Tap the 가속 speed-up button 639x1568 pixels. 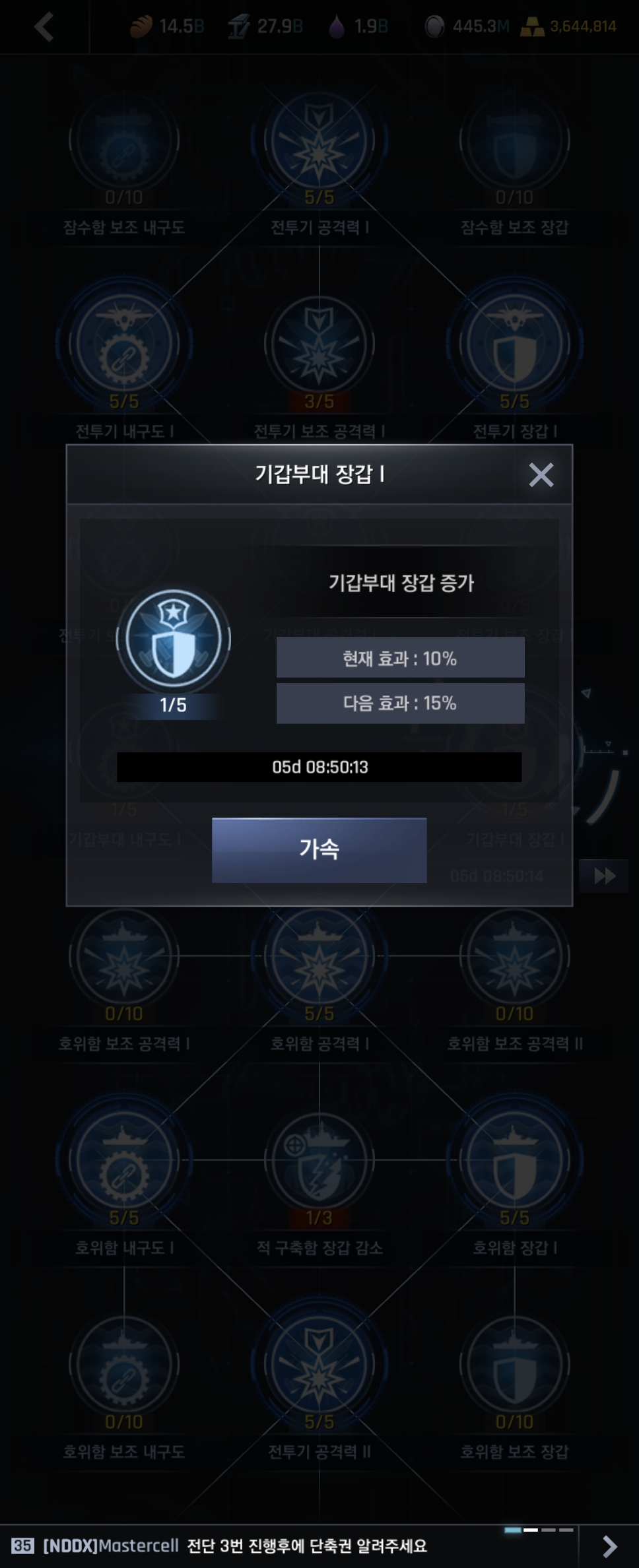coord(319,849)
